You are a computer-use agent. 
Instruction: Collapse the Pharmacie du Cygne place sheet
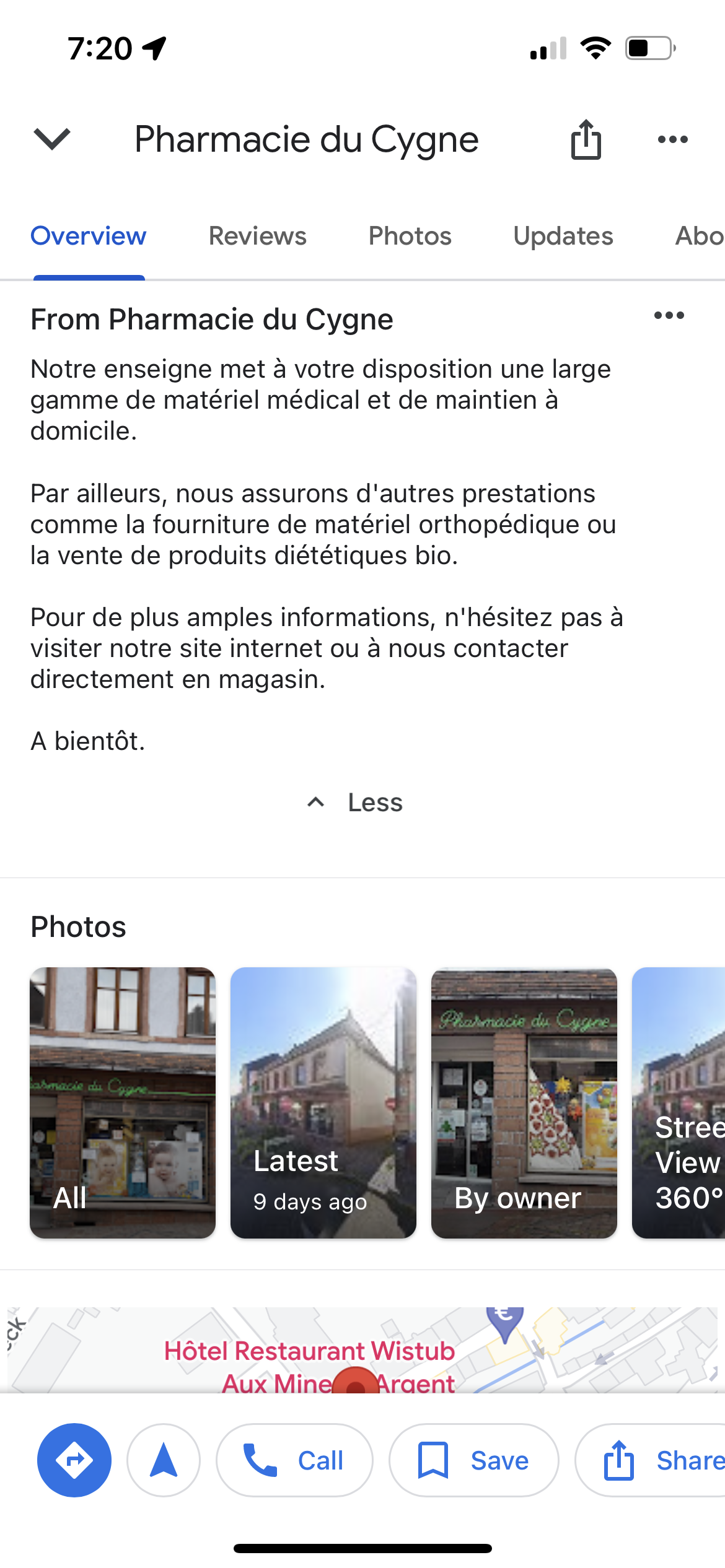[x=52, y=139]
